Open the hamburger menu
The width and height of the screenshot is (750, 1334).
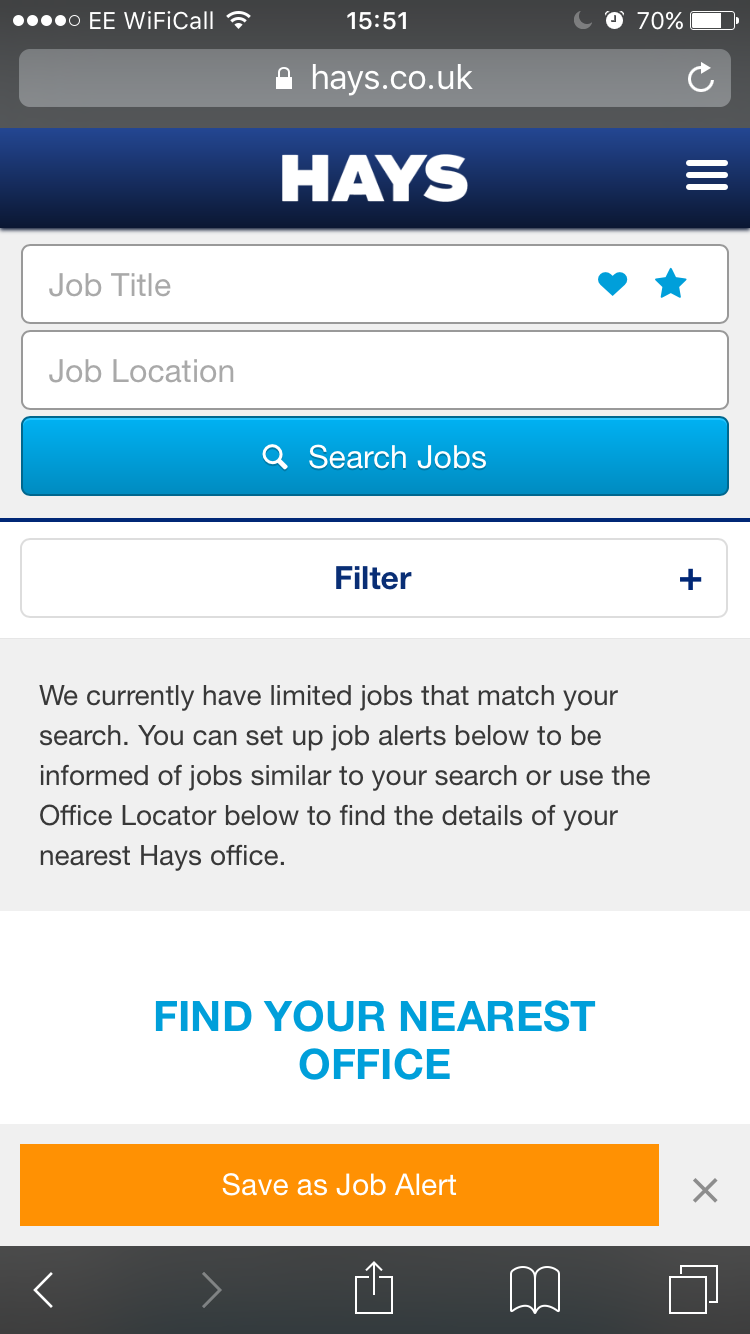706,177
